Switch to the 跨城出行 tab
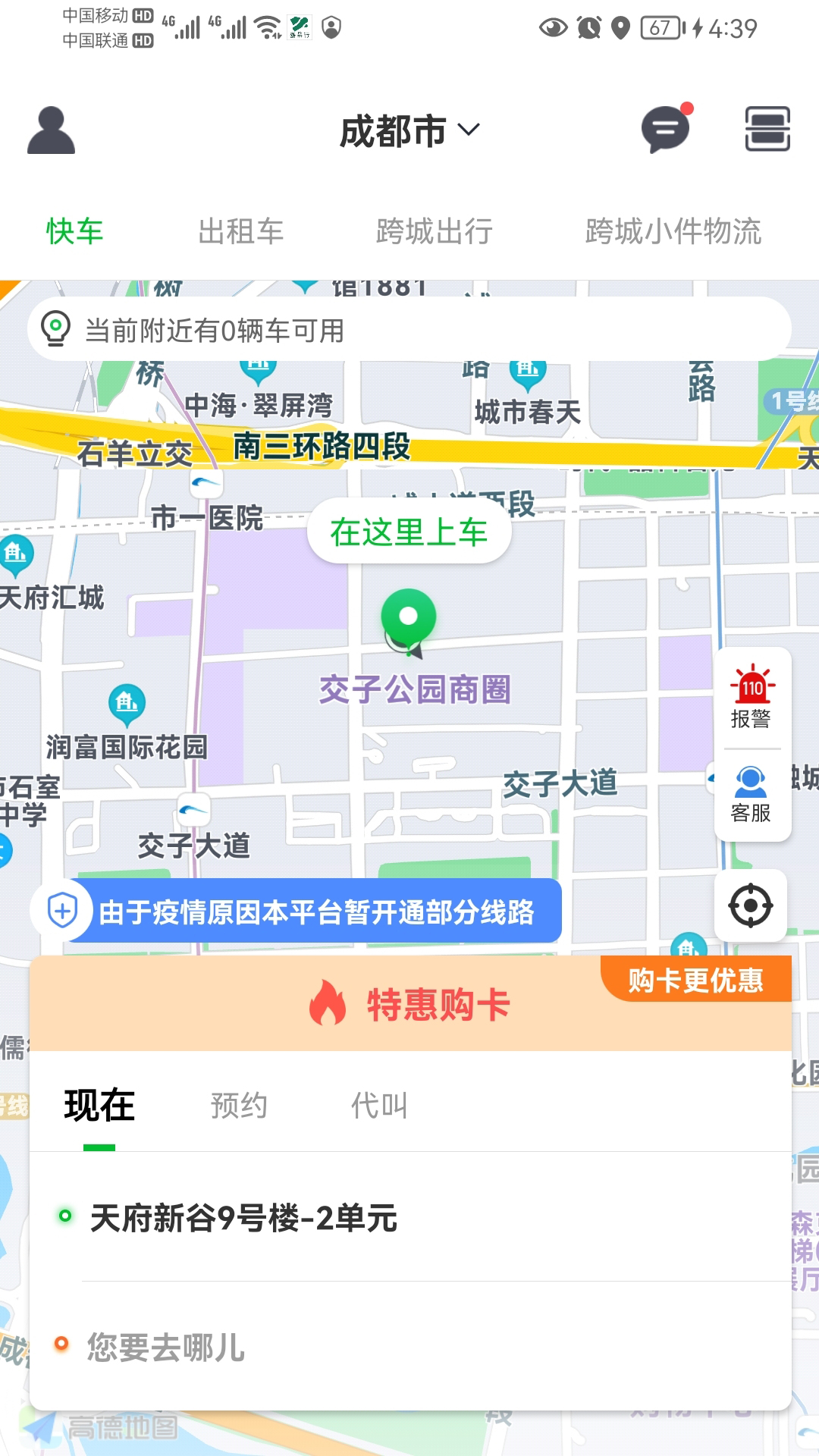 pos(435,231)
